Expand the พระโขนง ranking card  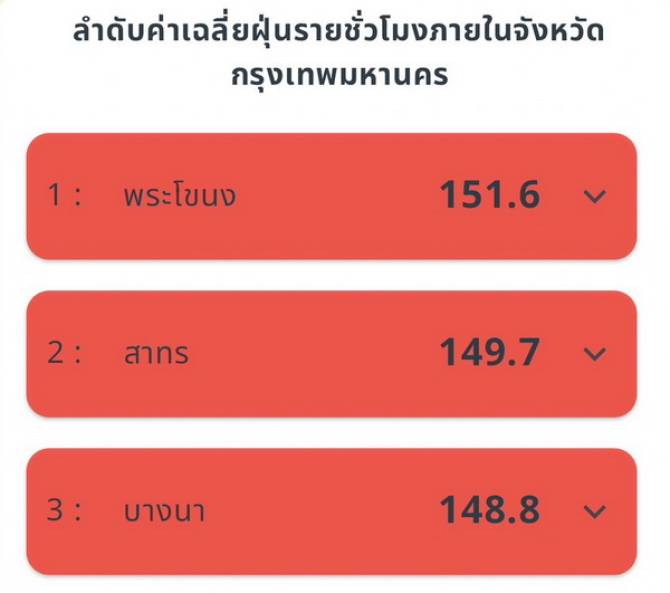(x=595, y=196)
